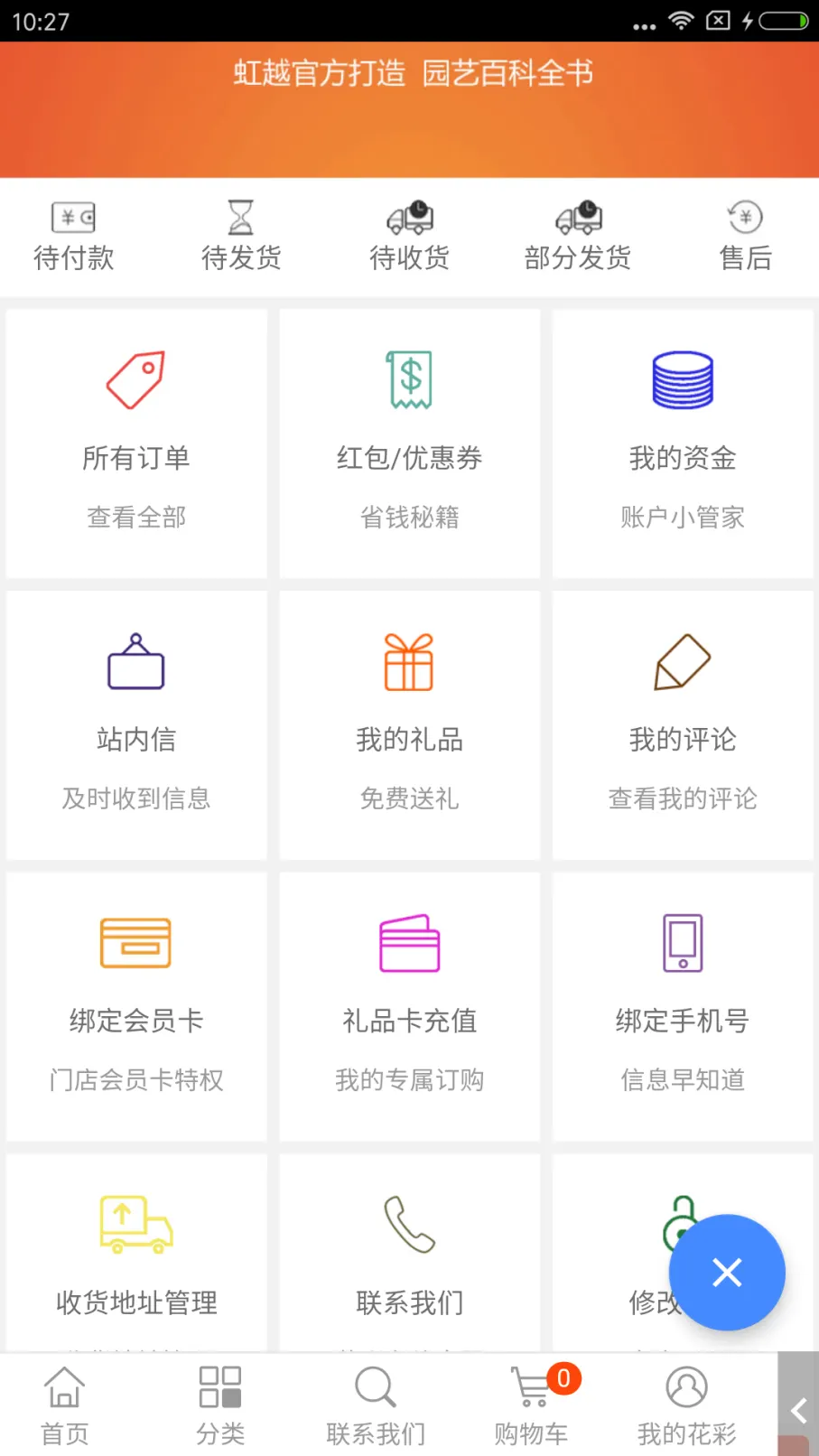The width and height of the screenshot is (819, 1456).
Task: Switch to the 首页 home tab
Action: [x=63, y=1401]
